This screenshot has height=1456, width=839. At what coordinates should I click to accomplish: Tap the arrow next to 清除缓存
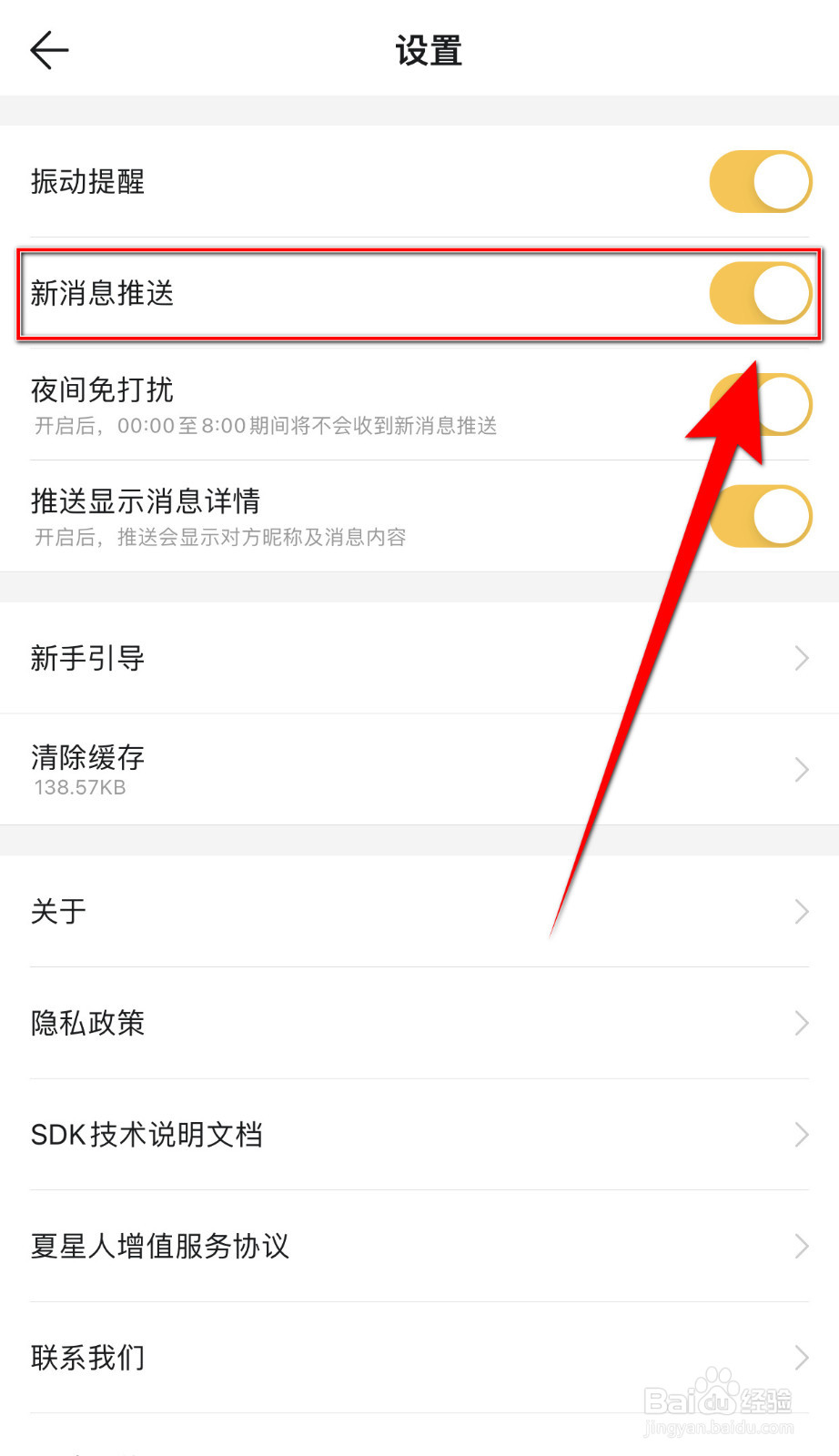(799, 769)
